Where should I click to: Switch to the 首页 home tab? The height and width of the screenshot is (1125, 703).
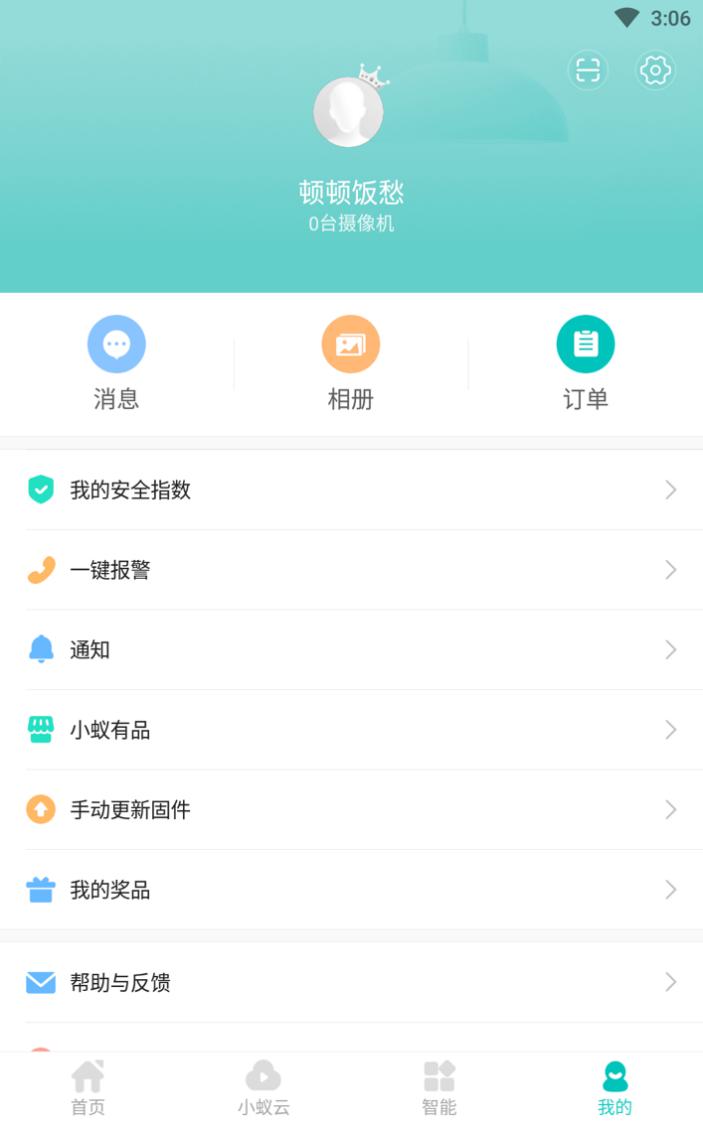coord(88,1088)
